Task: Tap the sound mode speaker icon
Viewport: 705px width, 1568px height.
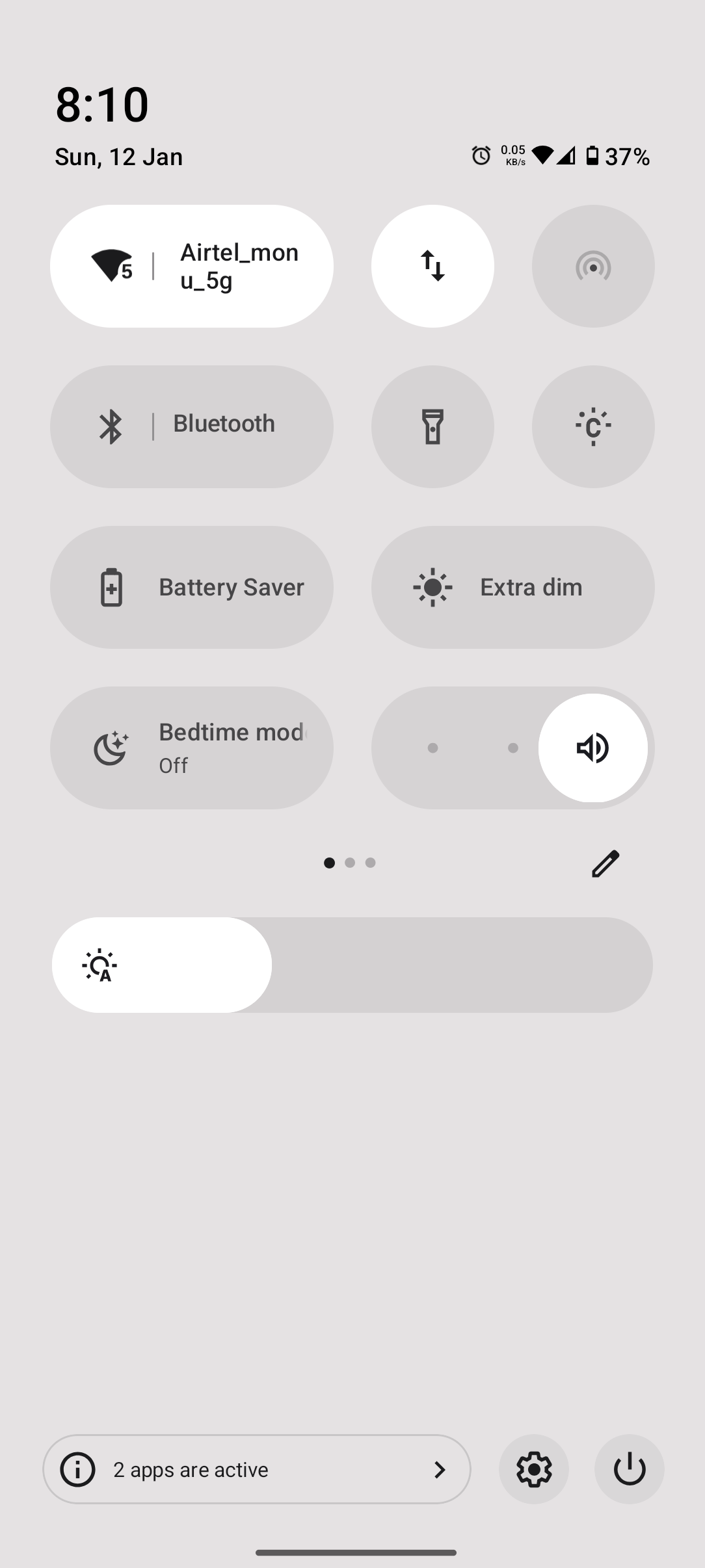Action: click(592, 748)
